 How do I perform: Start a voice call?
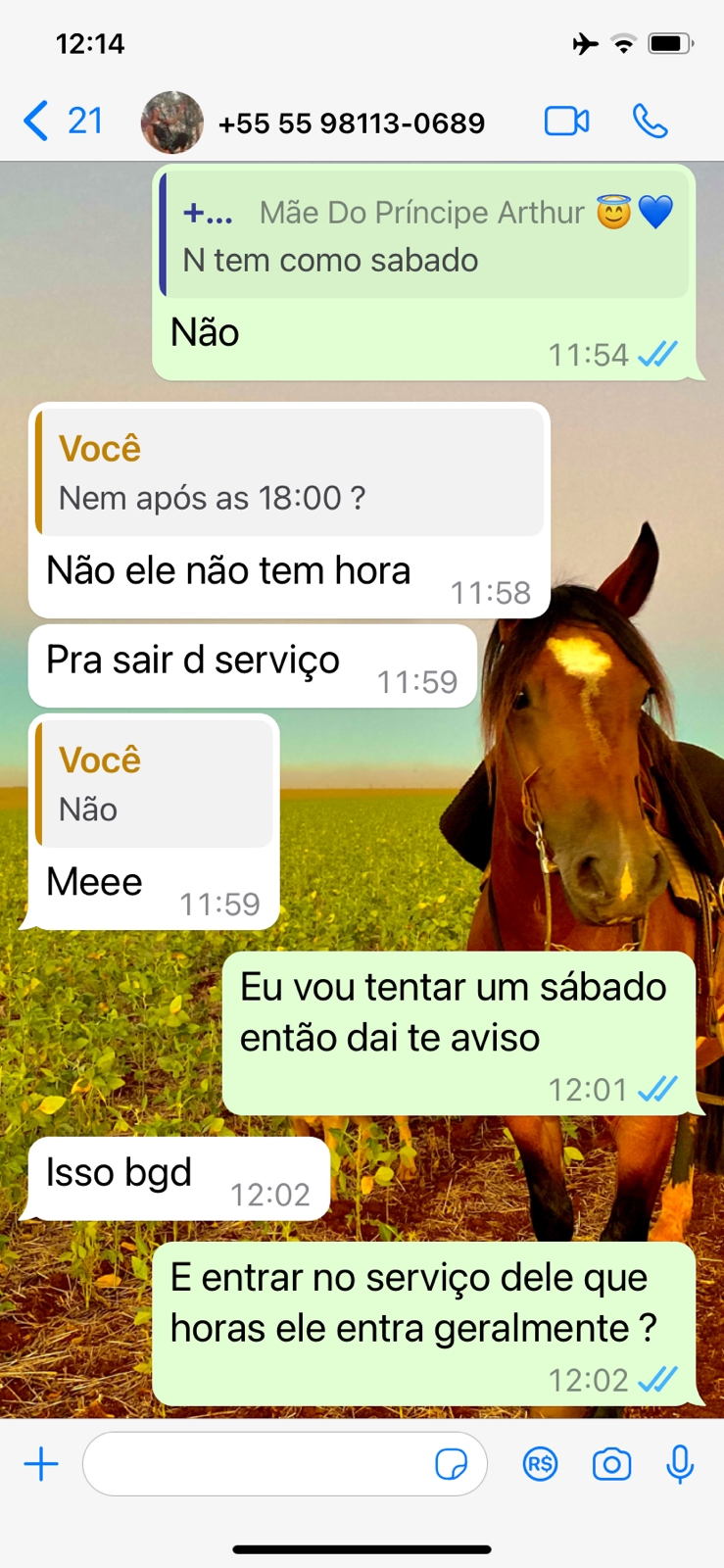point(650,122)
